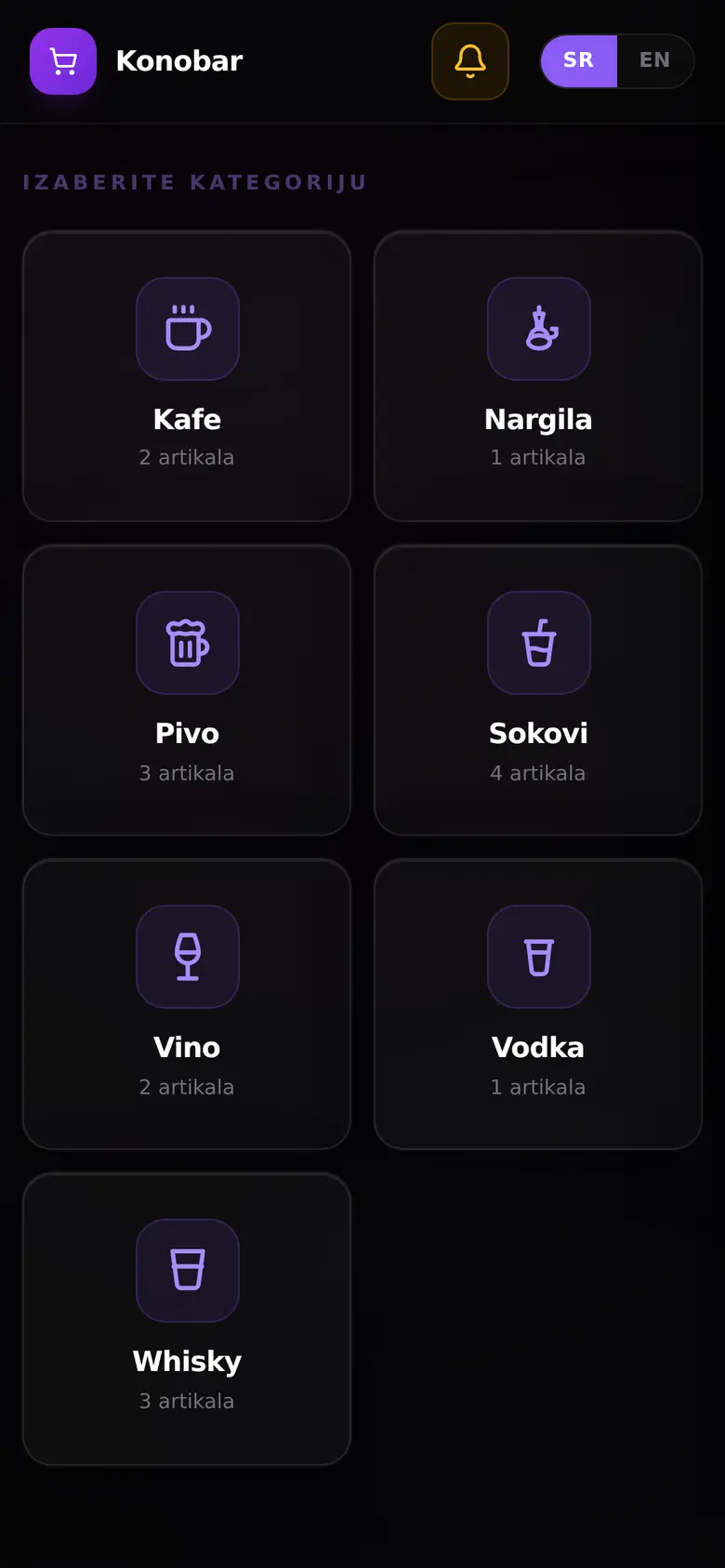Open the notification bell
The image size is (725, 1568).
470,60
